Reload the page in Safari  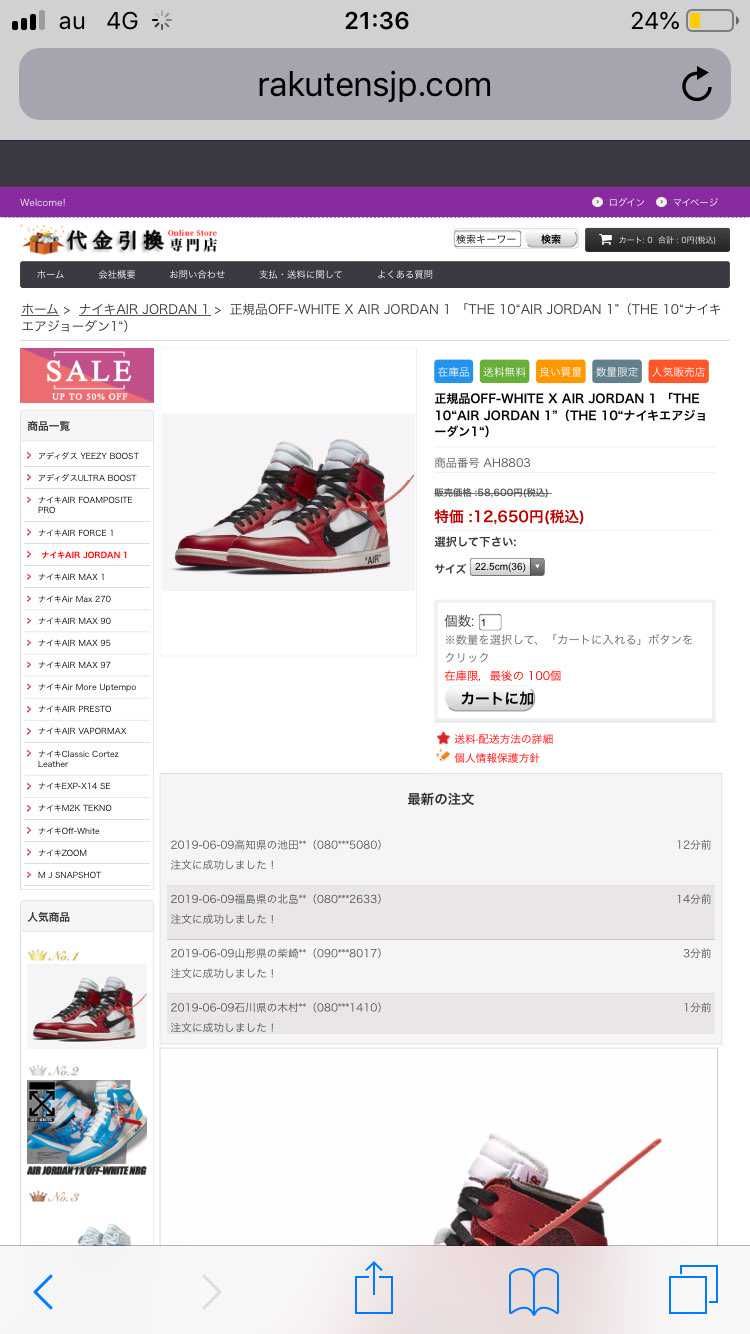click(x=696, y=85)
